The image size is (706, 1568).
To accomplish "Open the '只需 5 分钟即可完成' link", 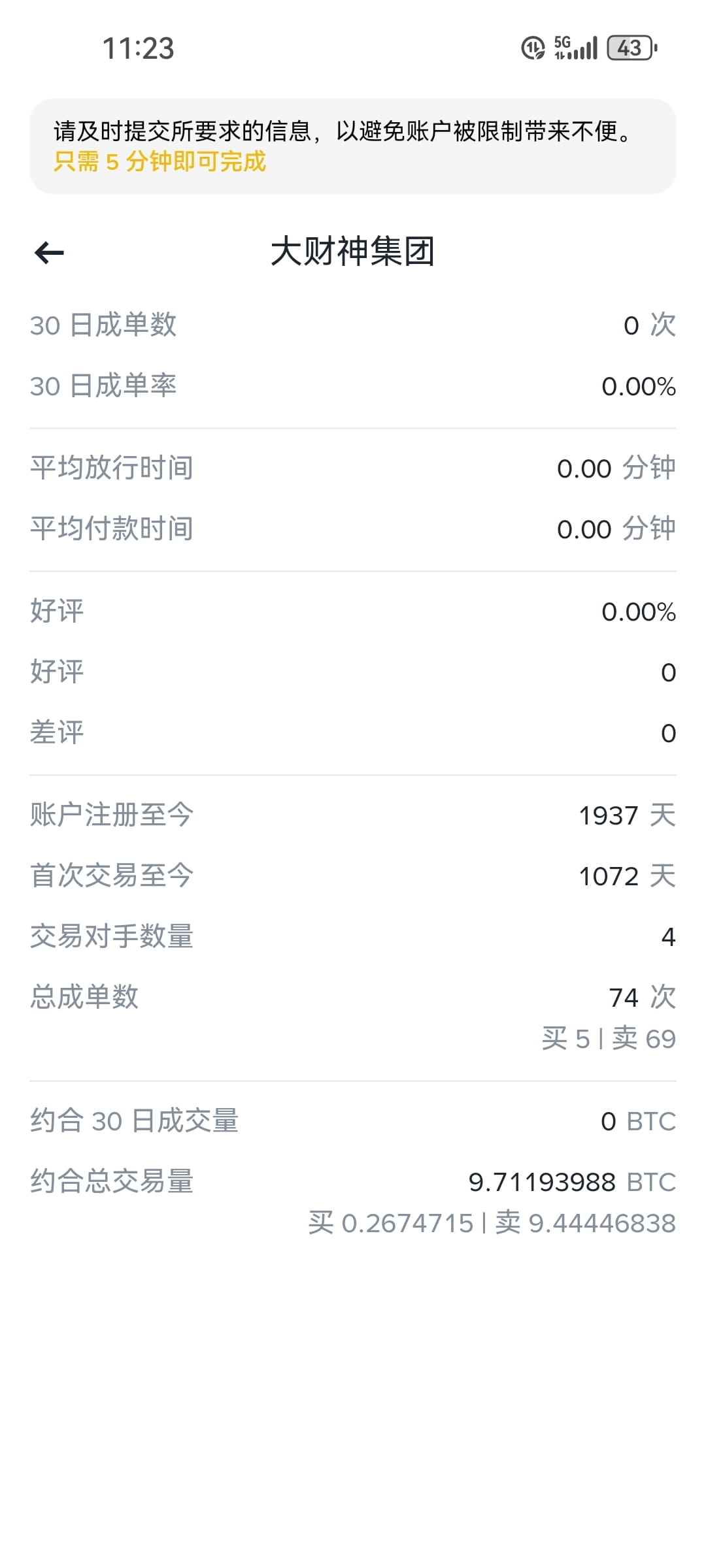I will point(160,161).
